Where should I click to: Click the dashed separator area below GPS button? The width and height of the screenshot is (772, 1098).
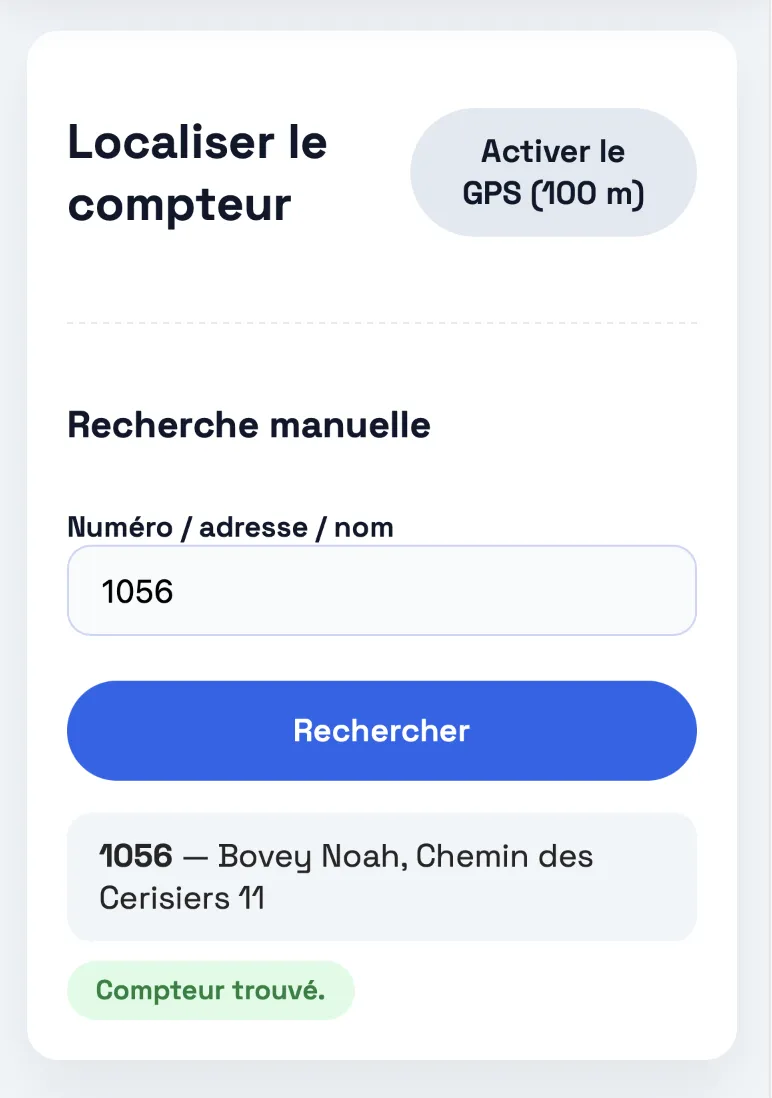(x=381, y=322)
